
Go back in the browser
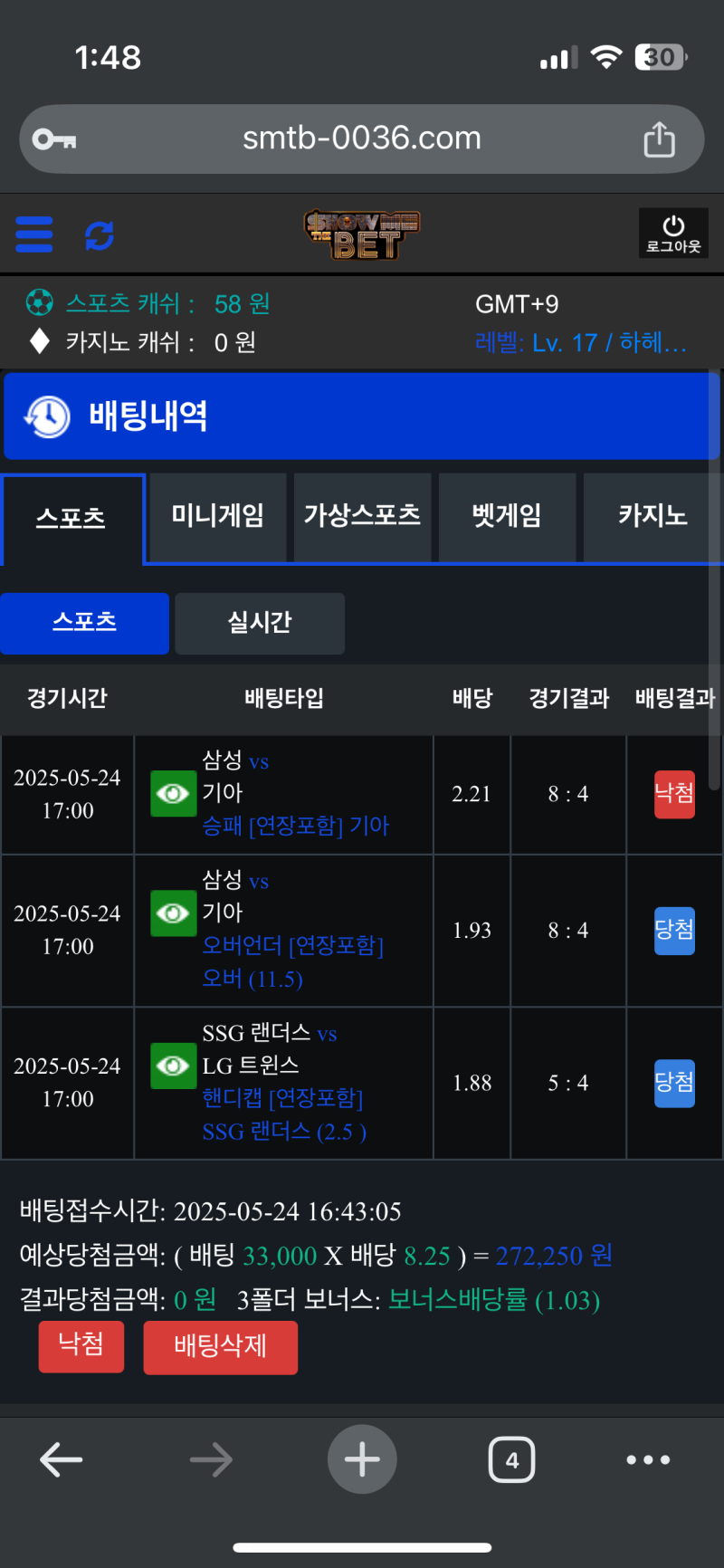point(62,1459)
